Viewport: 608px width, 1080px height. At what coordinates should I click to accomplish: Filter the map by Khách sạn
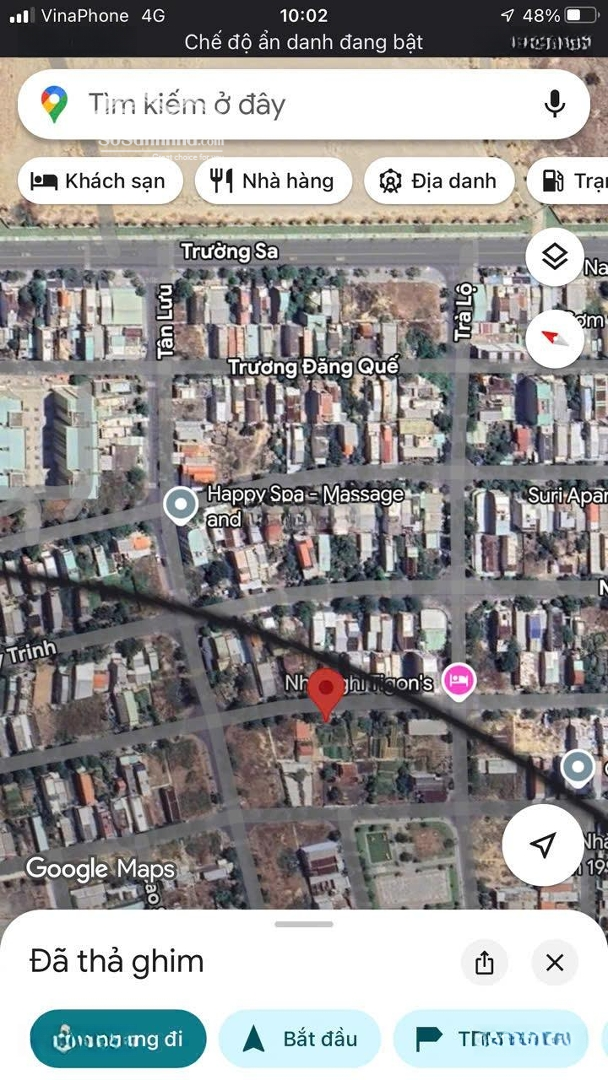(x=99, y=181)
